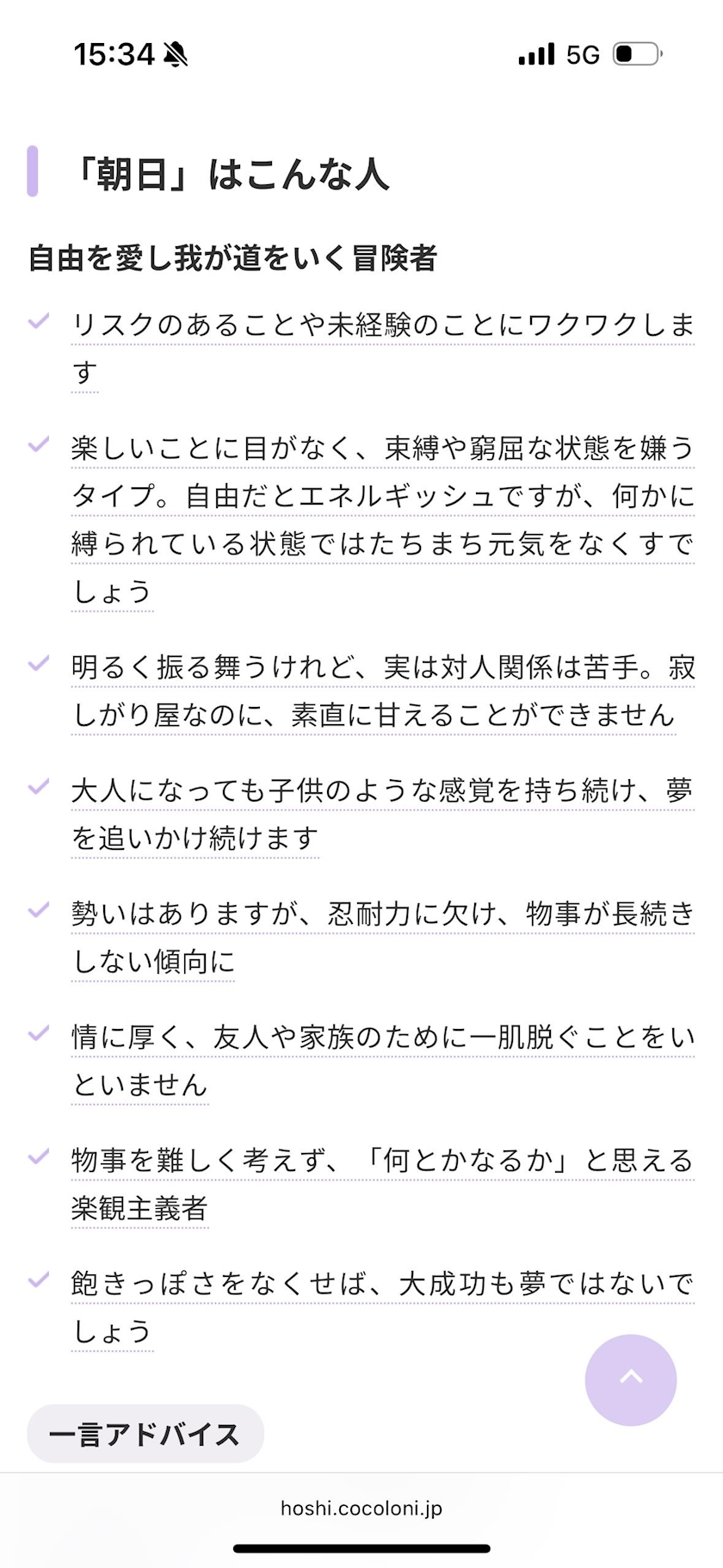723x1568 pixels.
Task: Tap the scroll-to-top arrow button
Action: [x=631, y=1379]
